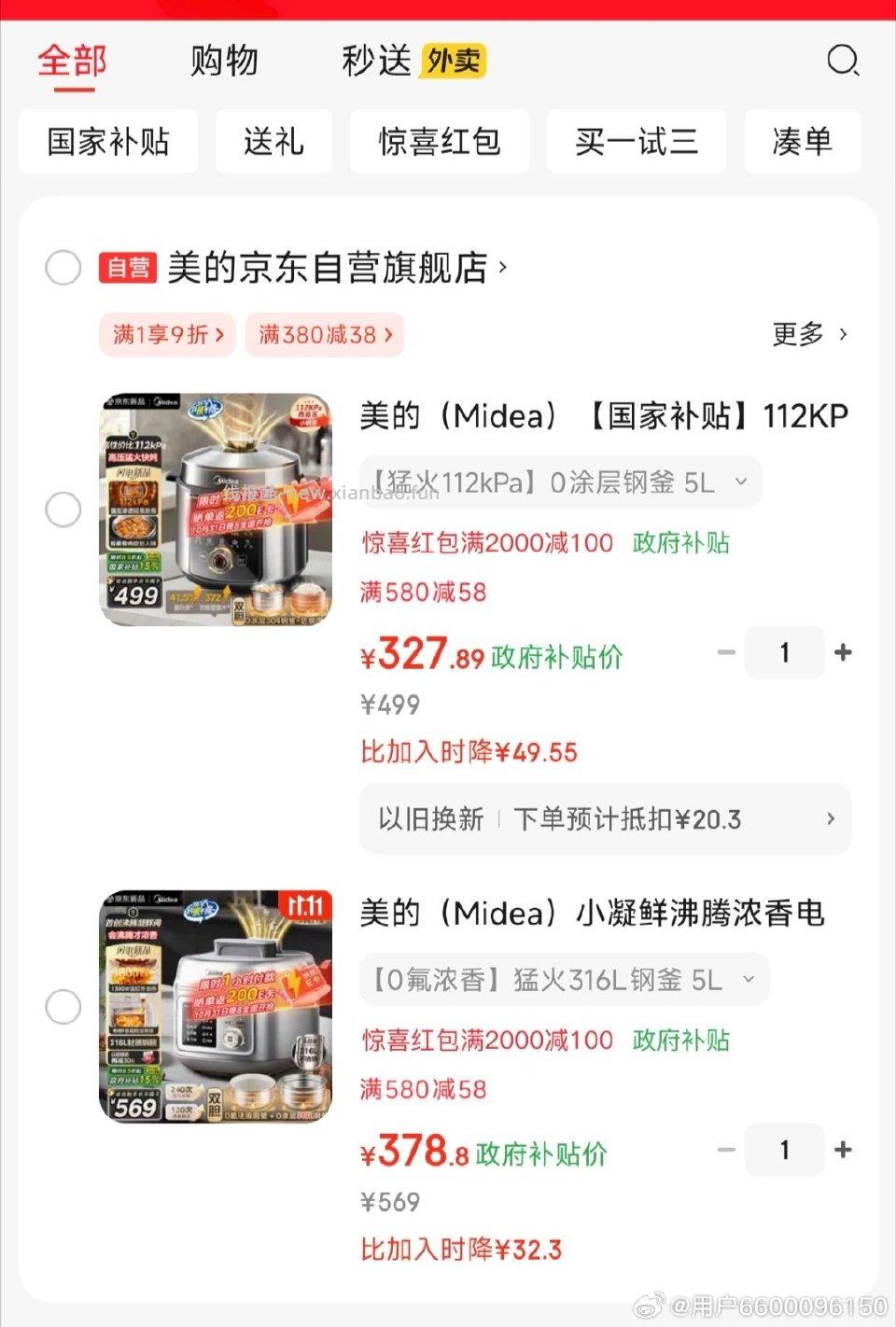Tap the search magnifier icon

(x=843, y=61)
